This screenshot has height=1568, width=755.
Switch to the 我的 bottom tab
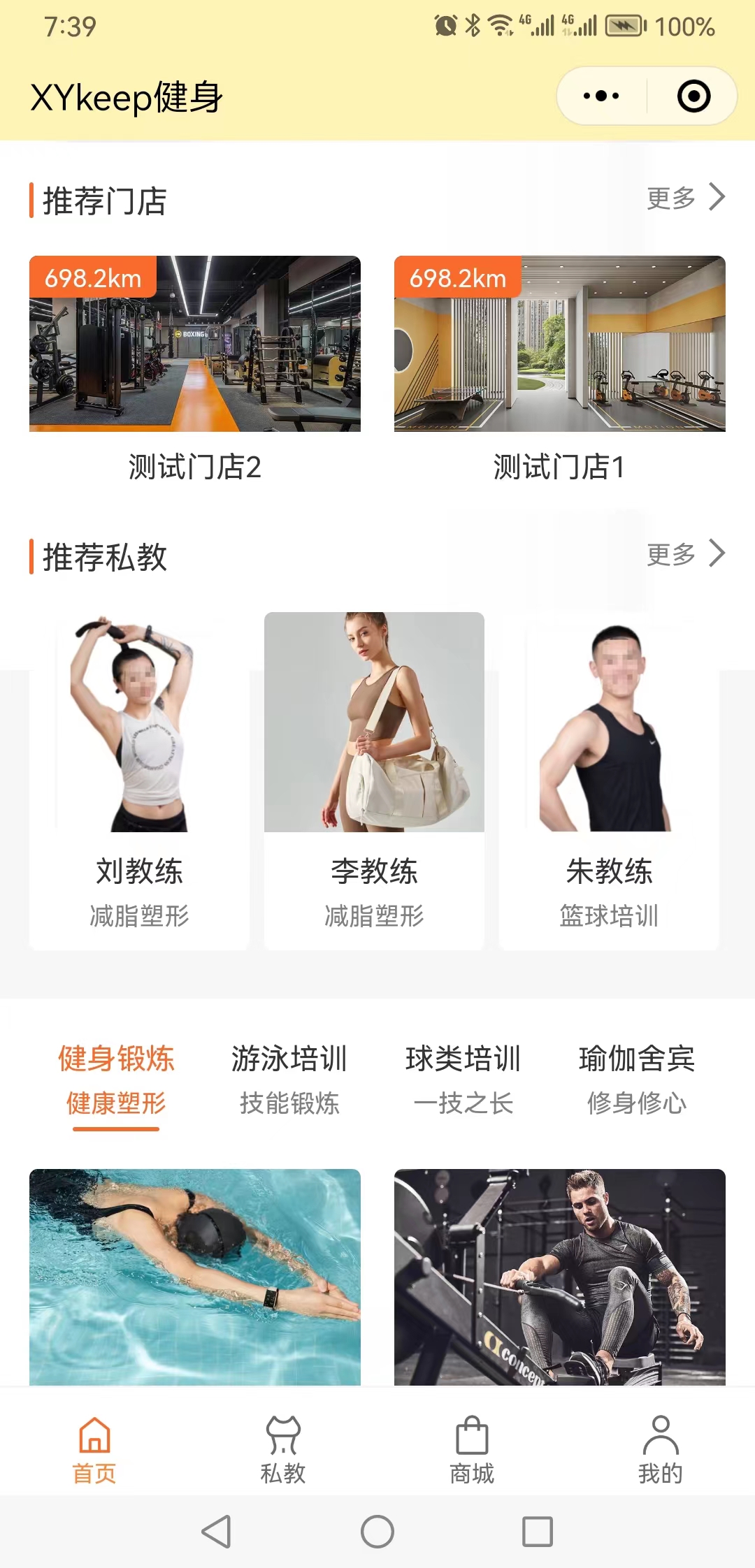661,1450
